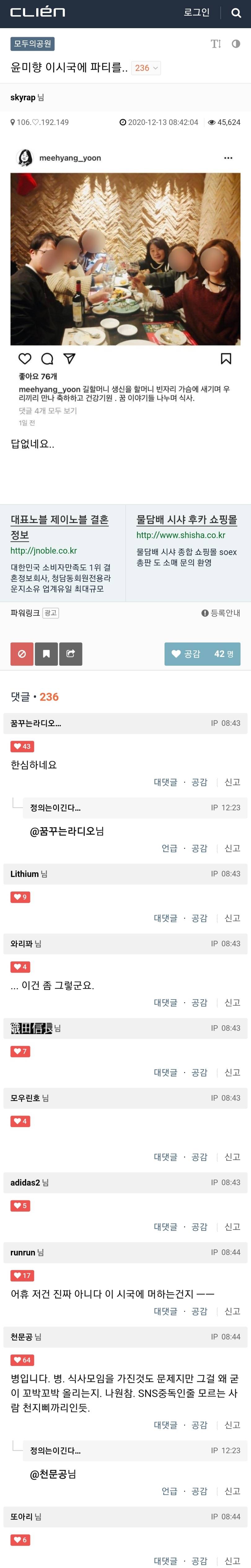
Task: Toggle dark mode contrast icon
Action: [x=236, y=44]
